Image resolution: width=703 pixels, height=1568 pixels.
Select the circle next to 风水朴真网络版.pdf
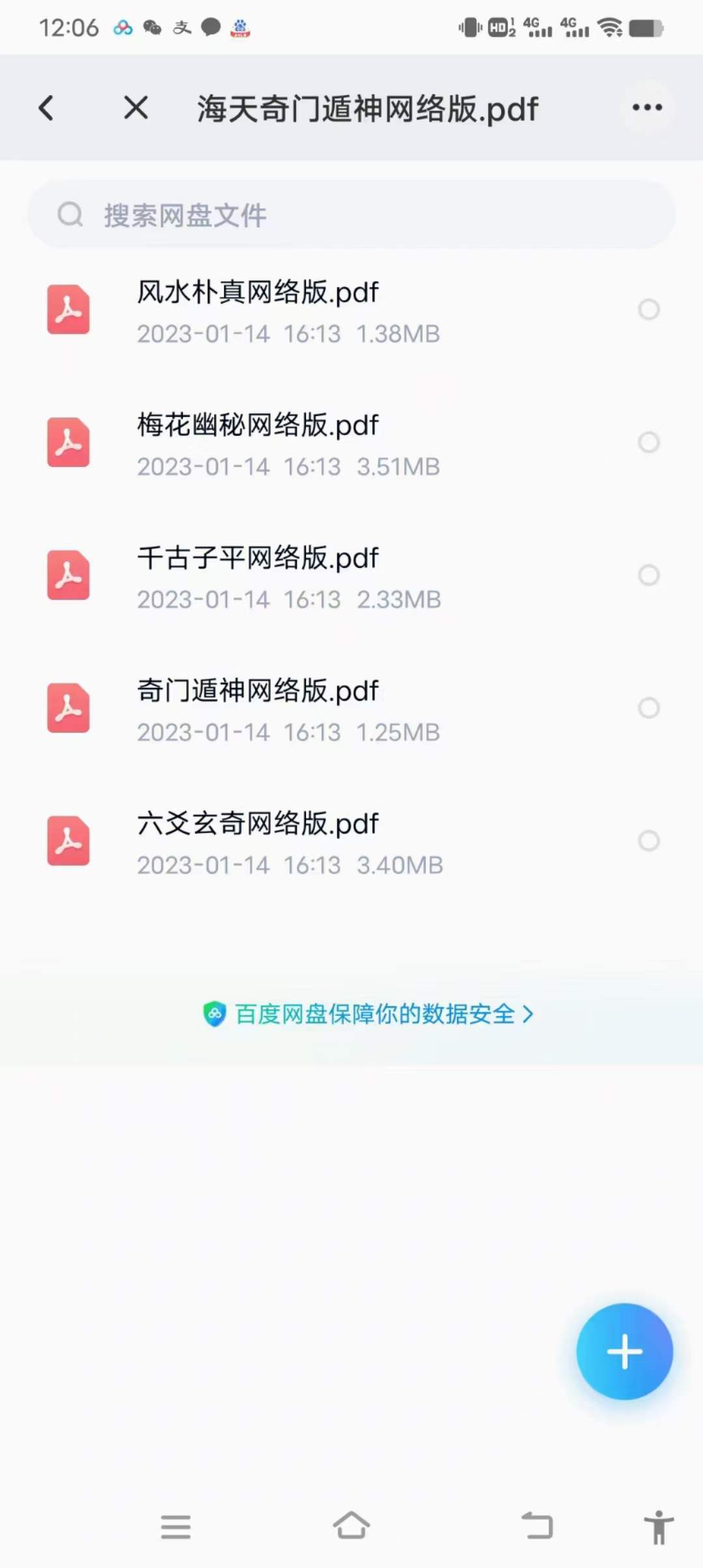coord(649,309)
